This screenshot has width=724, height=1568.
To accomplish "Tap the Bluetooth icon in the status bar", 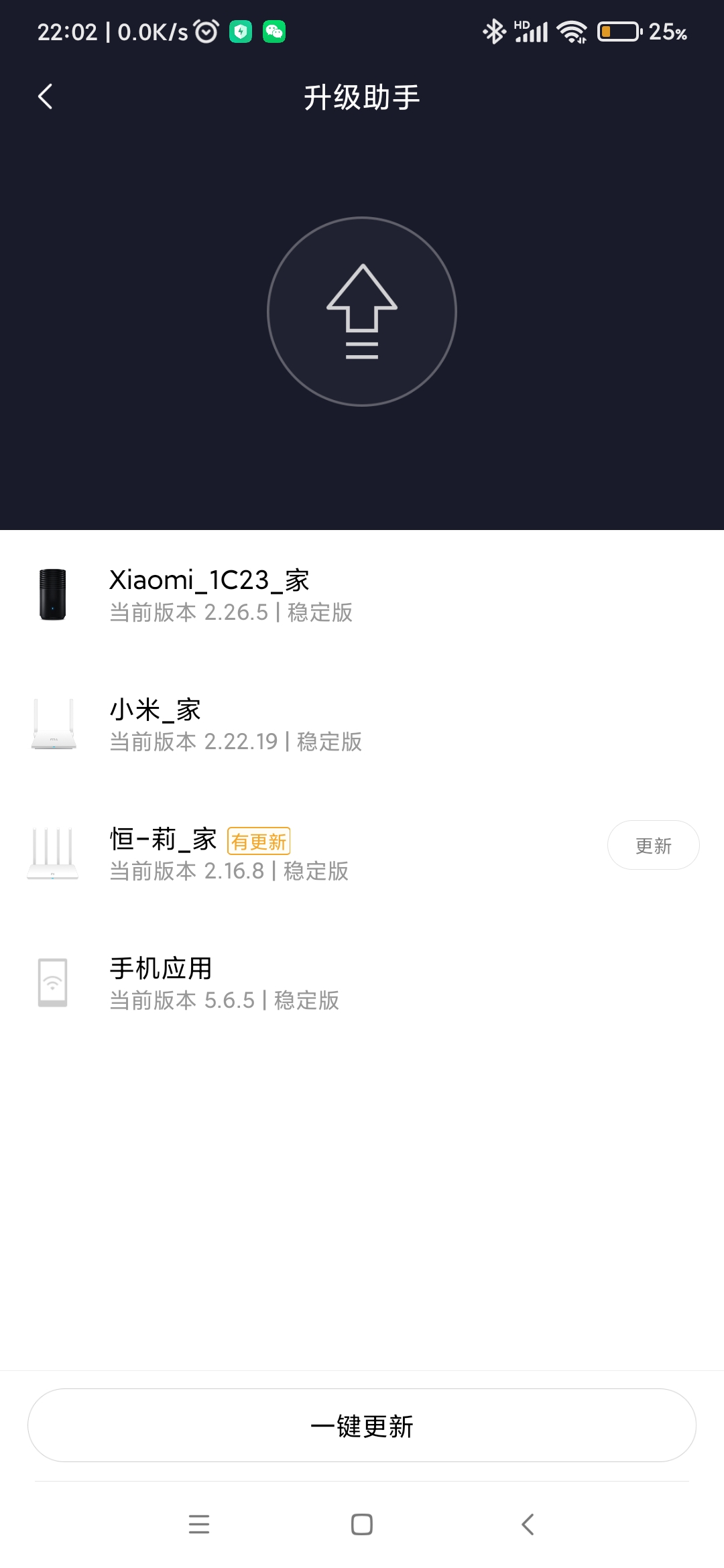I will (x=494, y=31).
